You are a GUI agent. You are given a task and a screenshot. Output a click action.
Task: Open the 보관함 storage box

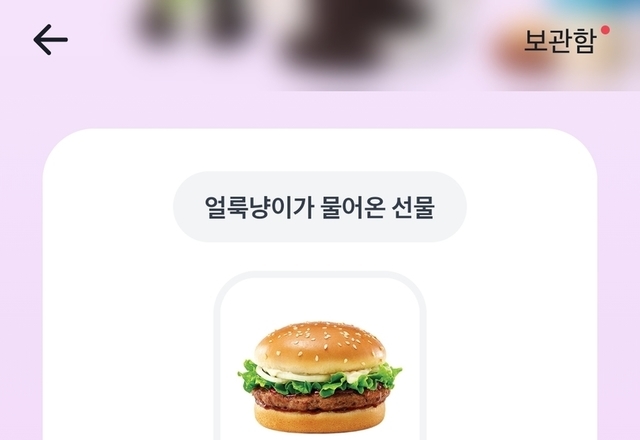click(560, 41)
